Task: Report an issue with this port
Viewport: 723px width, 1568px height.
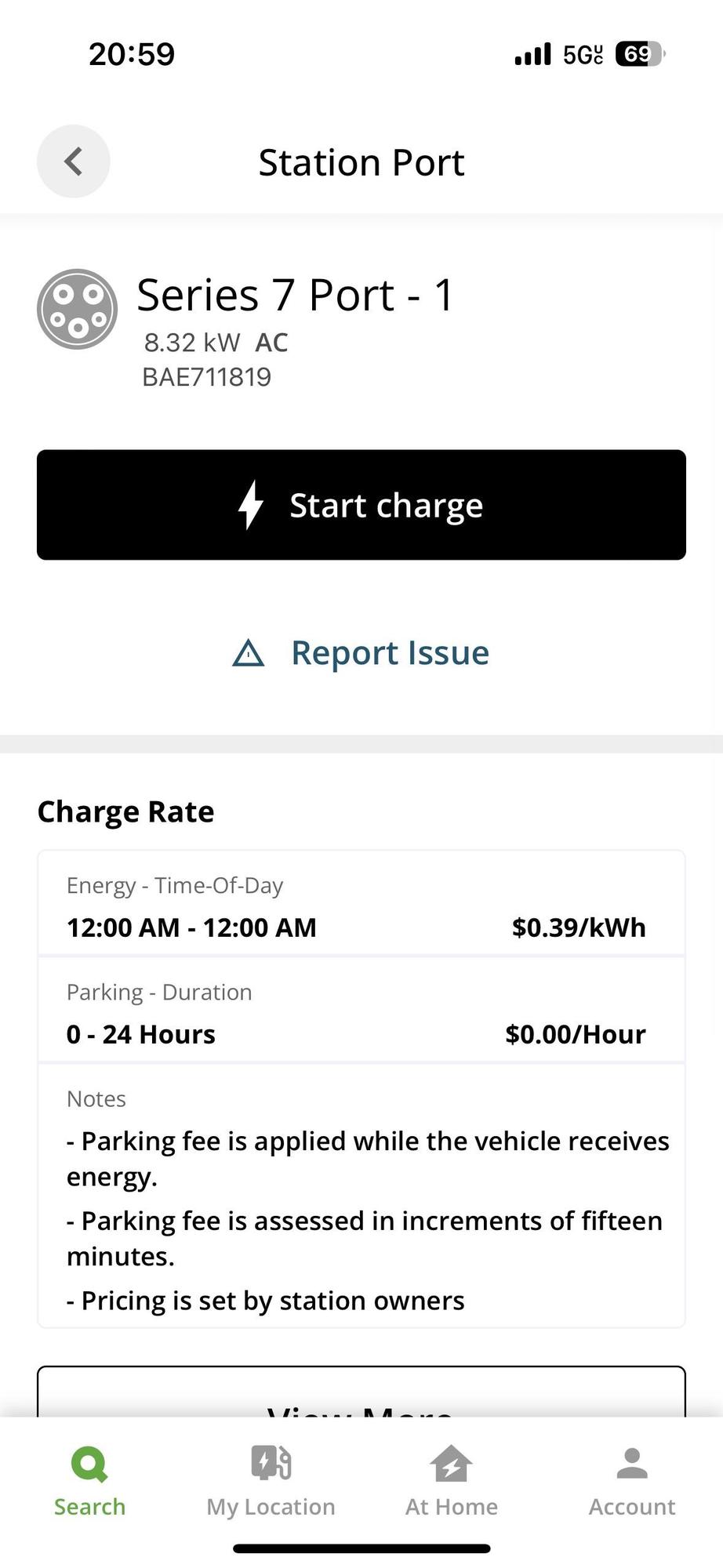Action: coord(361,652)
